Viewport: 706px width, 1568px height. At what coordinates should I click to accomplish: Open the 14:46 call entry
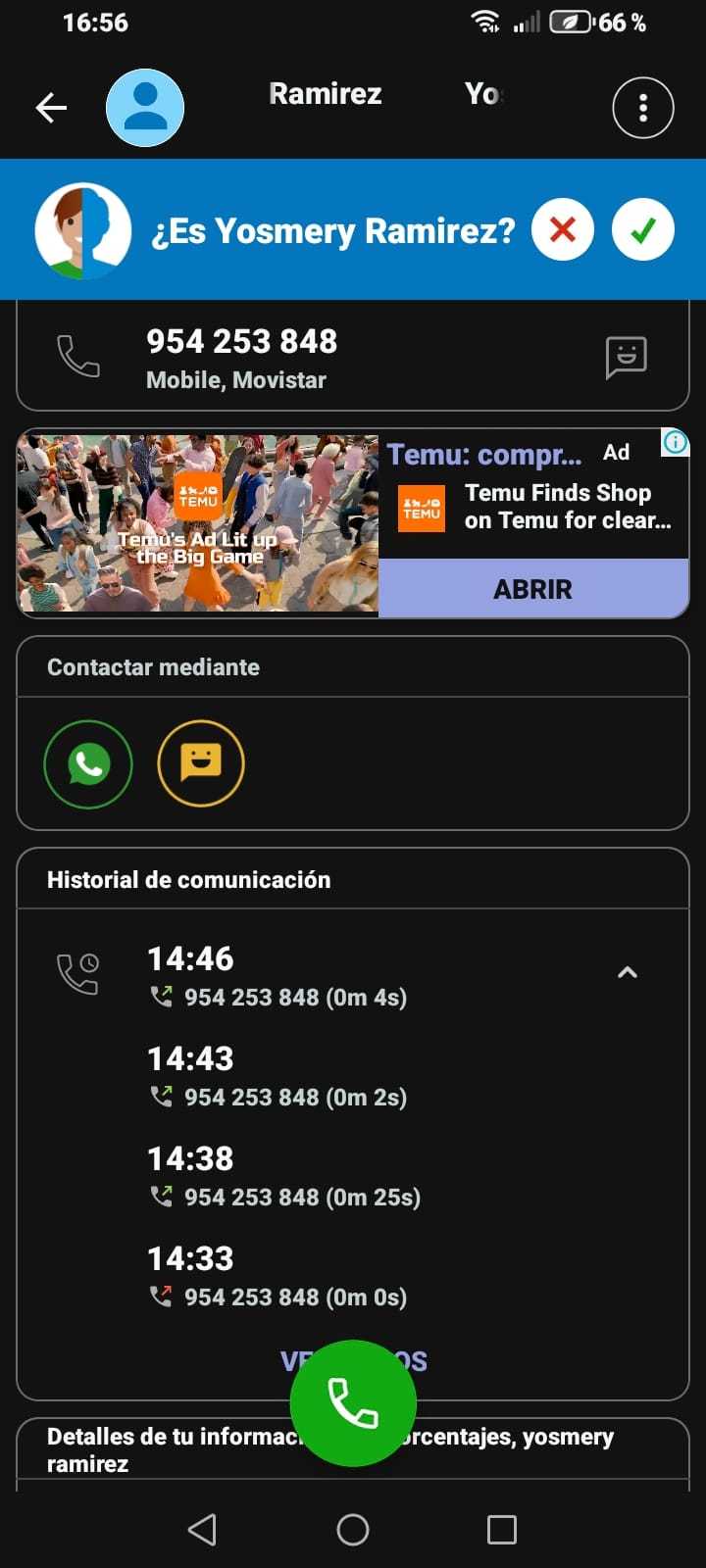[x=277, y=976]
